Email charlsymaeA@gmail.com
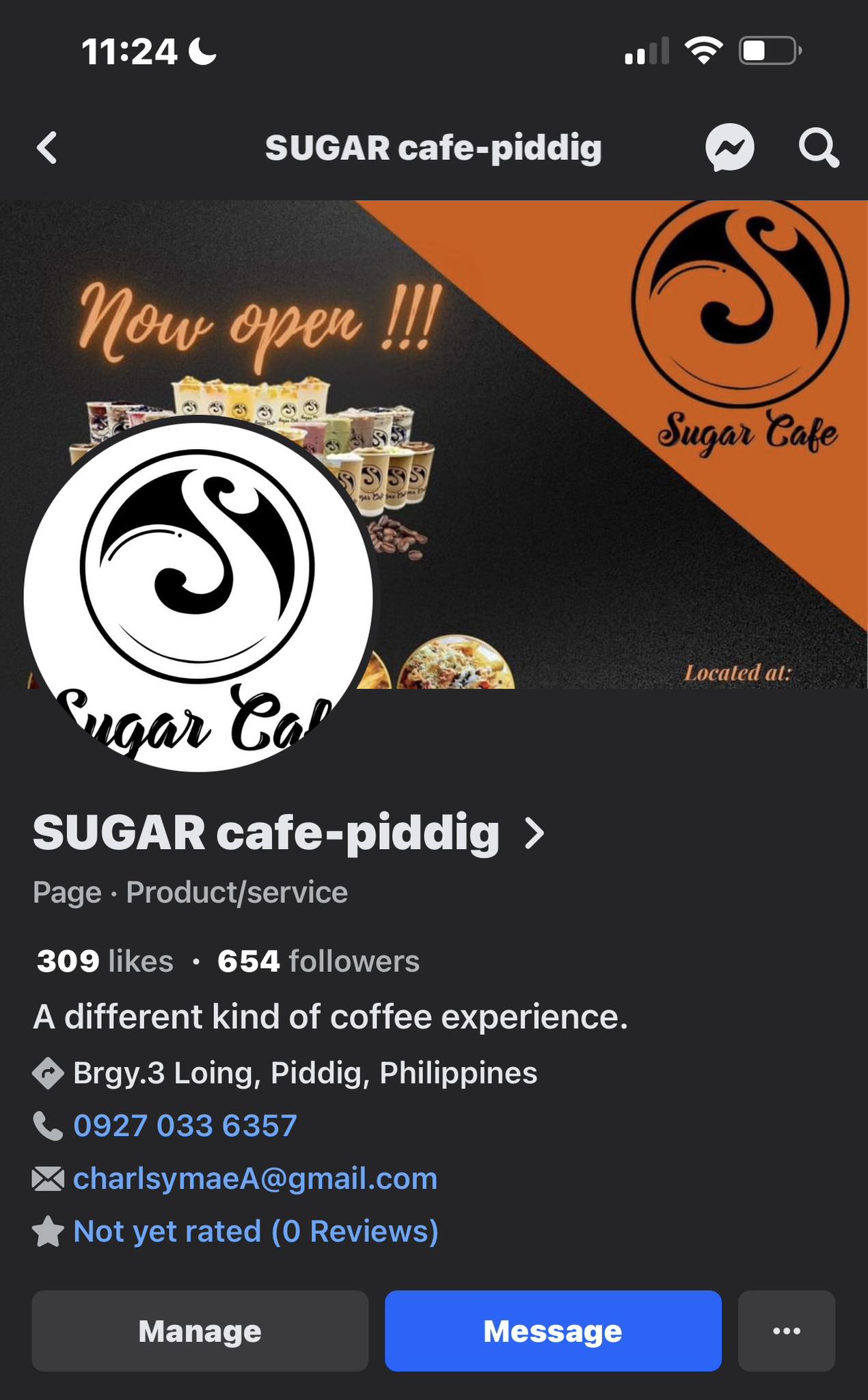Screen dimensions: 868x1400 pos(255,1179)
